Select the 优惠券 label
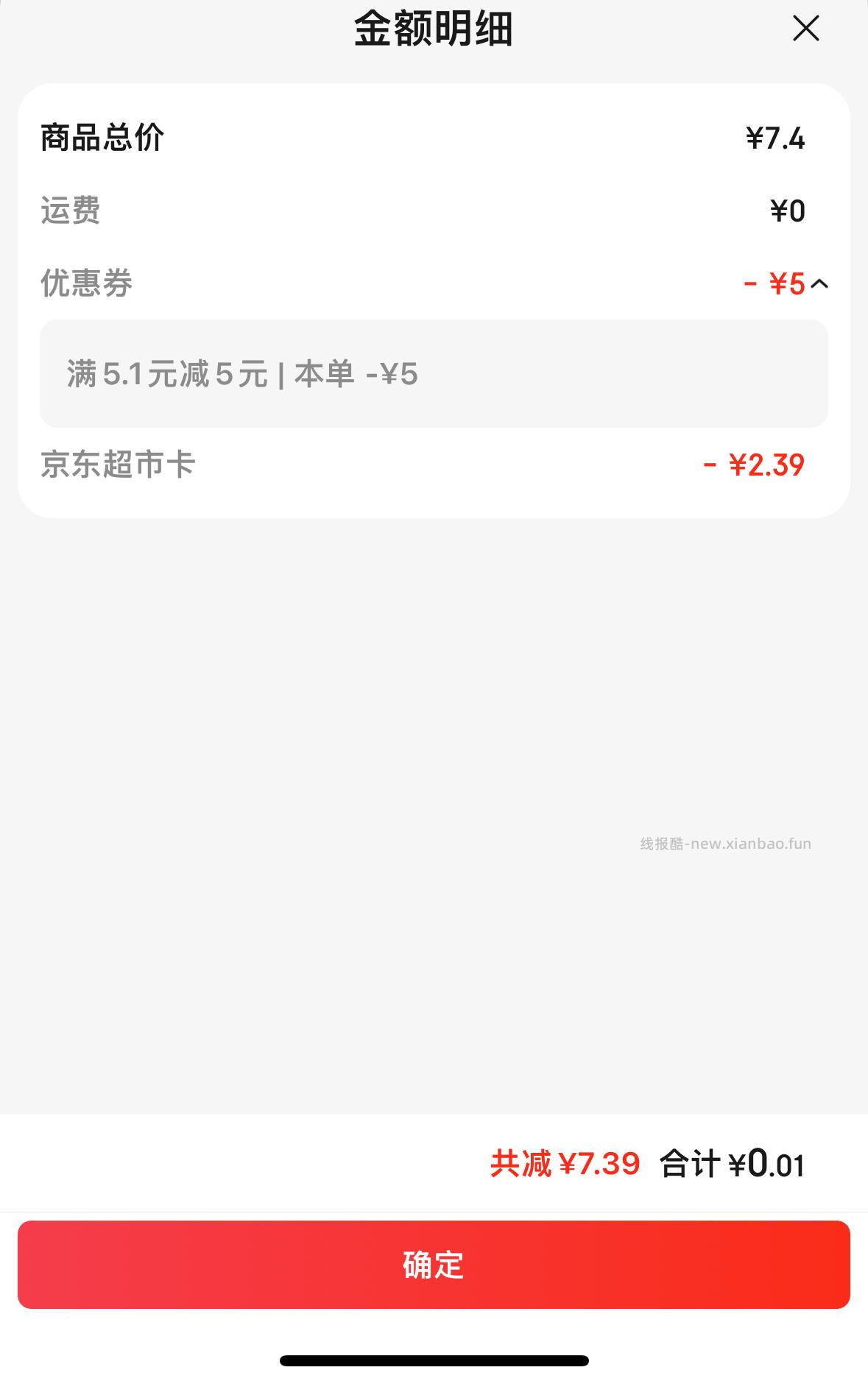Image resolution: width=868 pixels, height=1384 pixels. [x=86, y=283]
